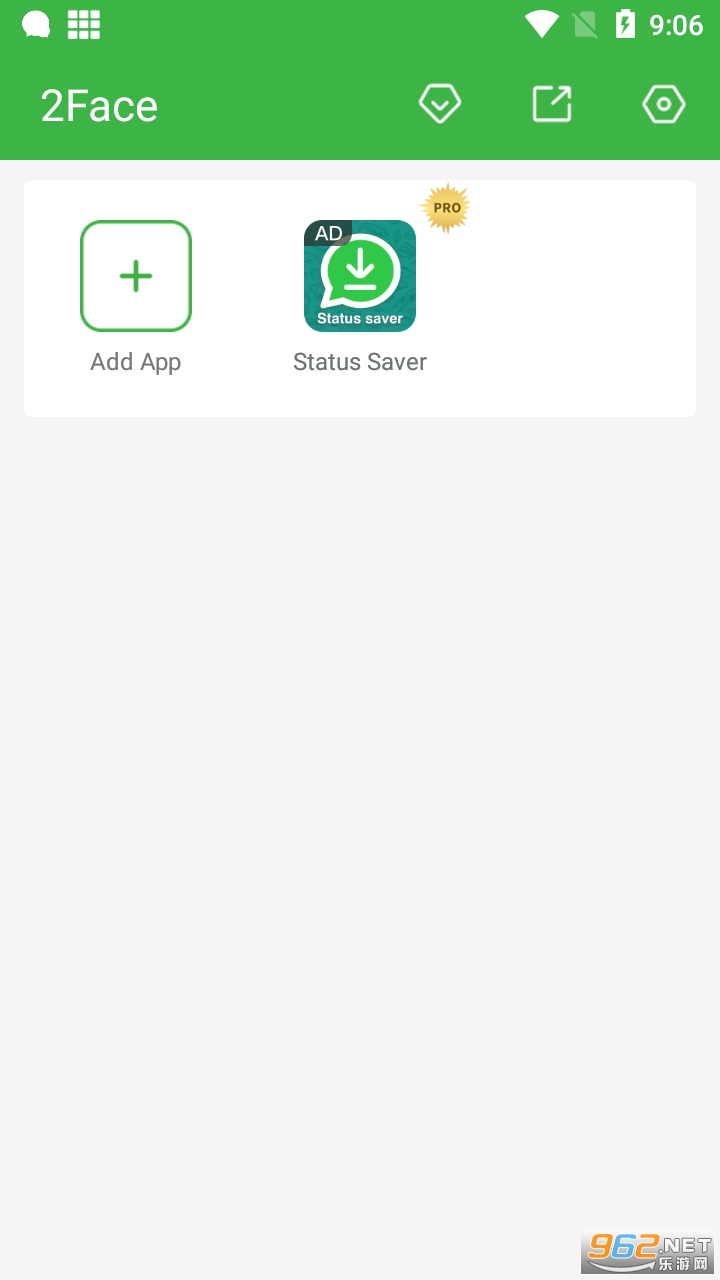
Task: Tap the Add App button
Action: coord(136,276)
